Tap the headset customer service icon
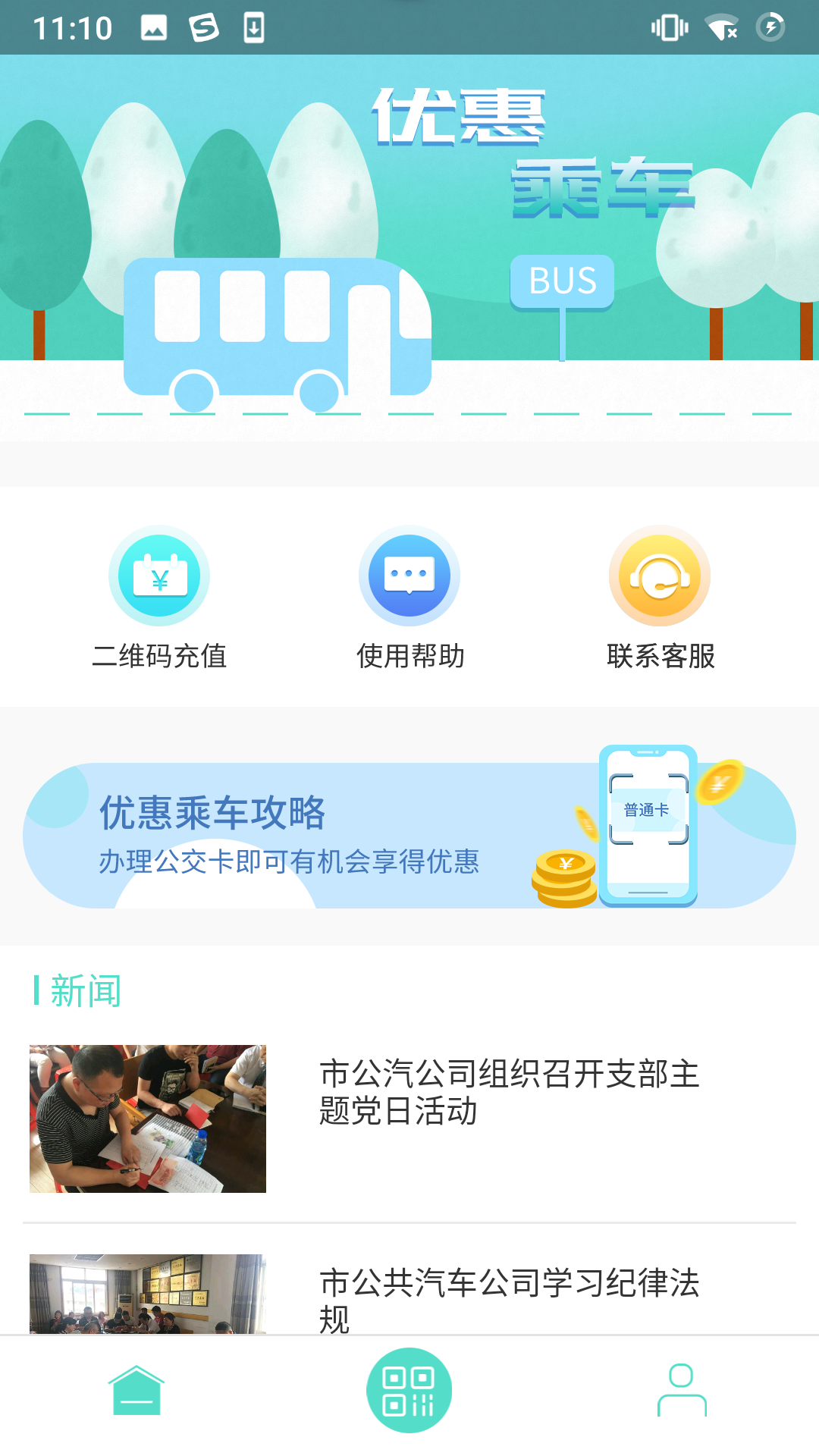Image resolution: width=819 pixels, height=1456 pixels. [660, 576]
